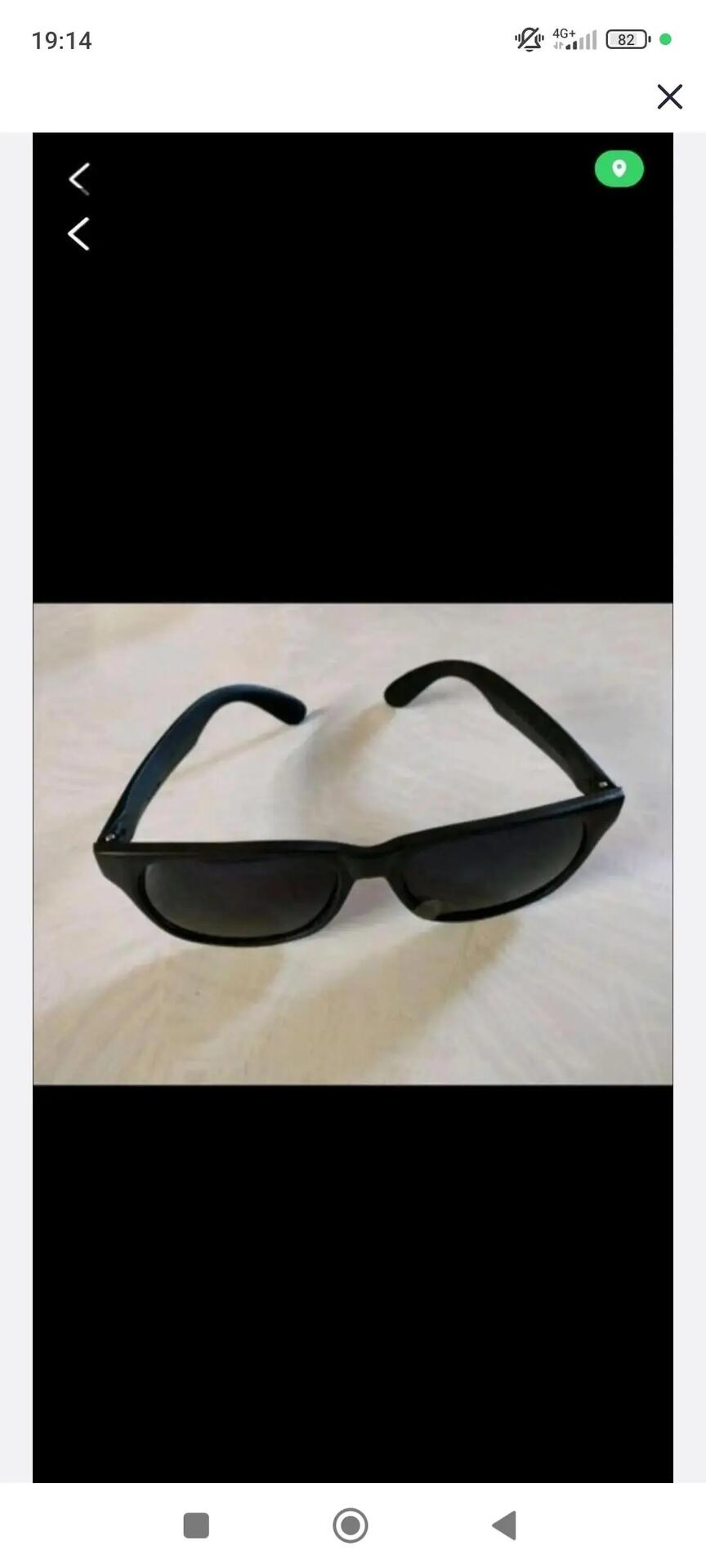Image resolution: width=706 pixels, height=1568 pixels.
Task: Open the recent apps view
Action: point(196,1525)
